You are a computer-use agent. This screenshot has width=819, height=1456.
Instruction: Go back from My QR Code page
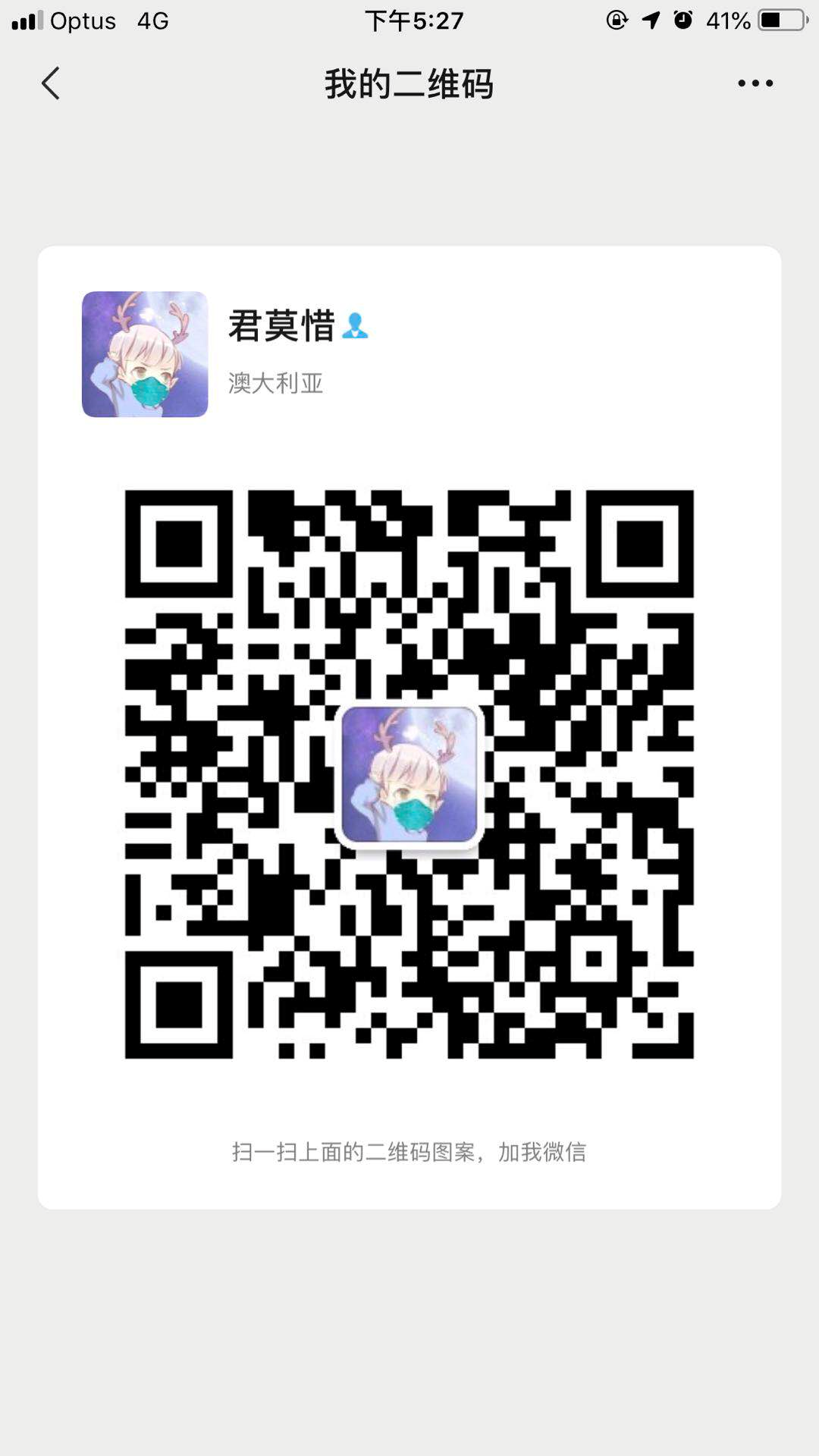coord(51,83)
